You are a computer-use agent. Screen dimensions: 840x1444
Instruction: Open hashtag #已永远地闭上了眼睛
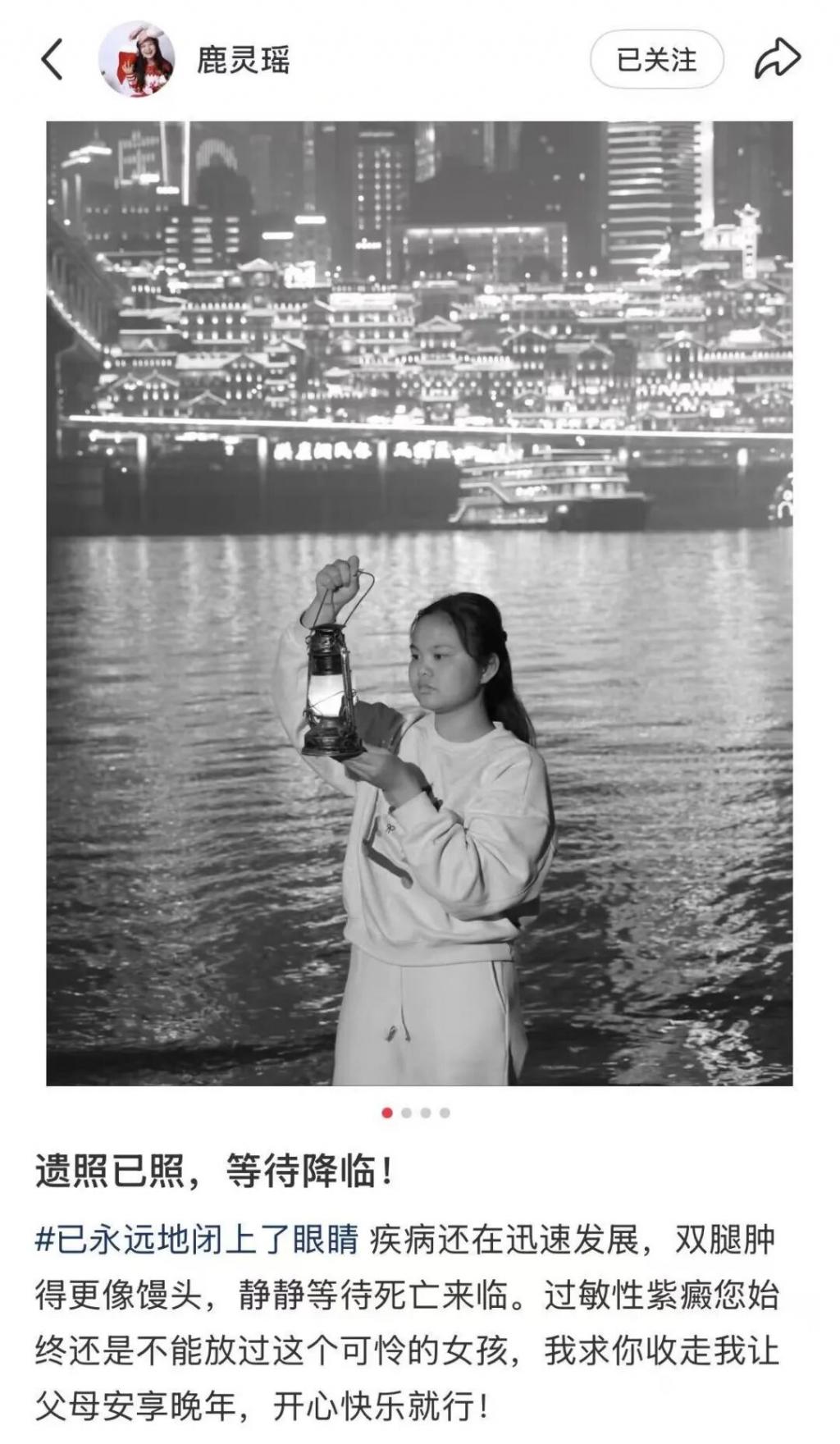[x=197, y=1240]
